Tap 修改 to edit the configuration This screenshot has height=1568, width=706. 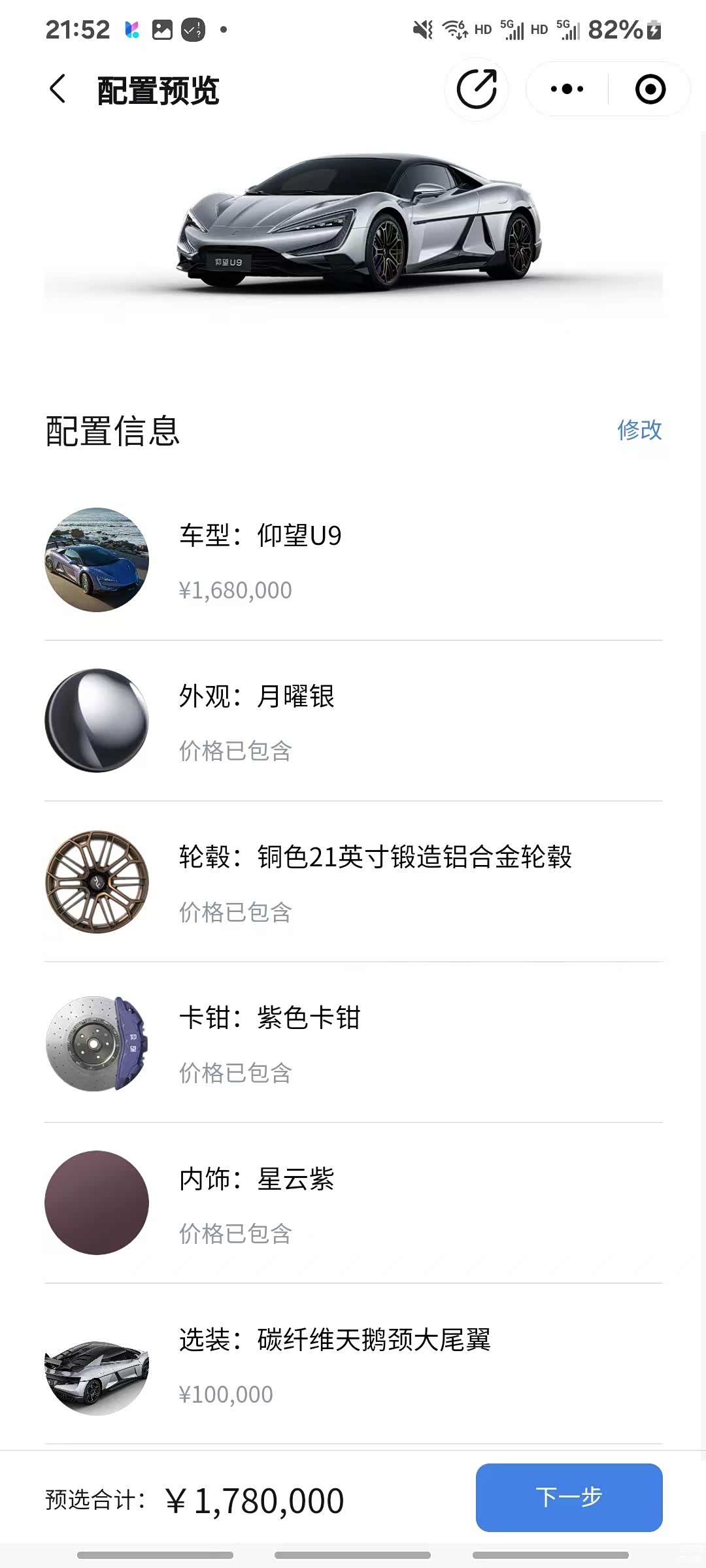tap(639, 430)
